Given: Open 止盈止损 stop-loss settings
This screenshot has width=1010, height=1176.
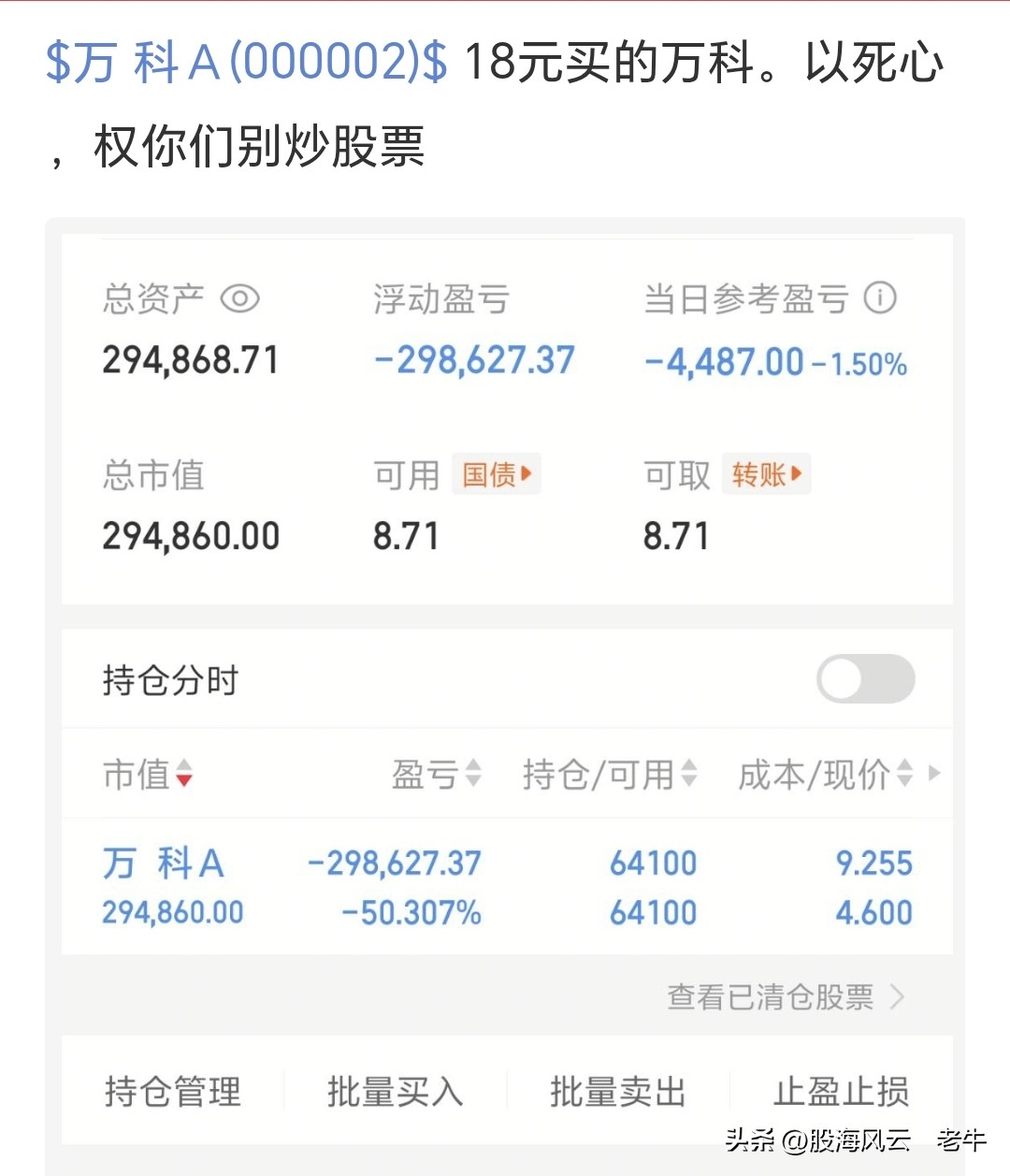Looking at the screenshot, I should [x=840, y=1090].
